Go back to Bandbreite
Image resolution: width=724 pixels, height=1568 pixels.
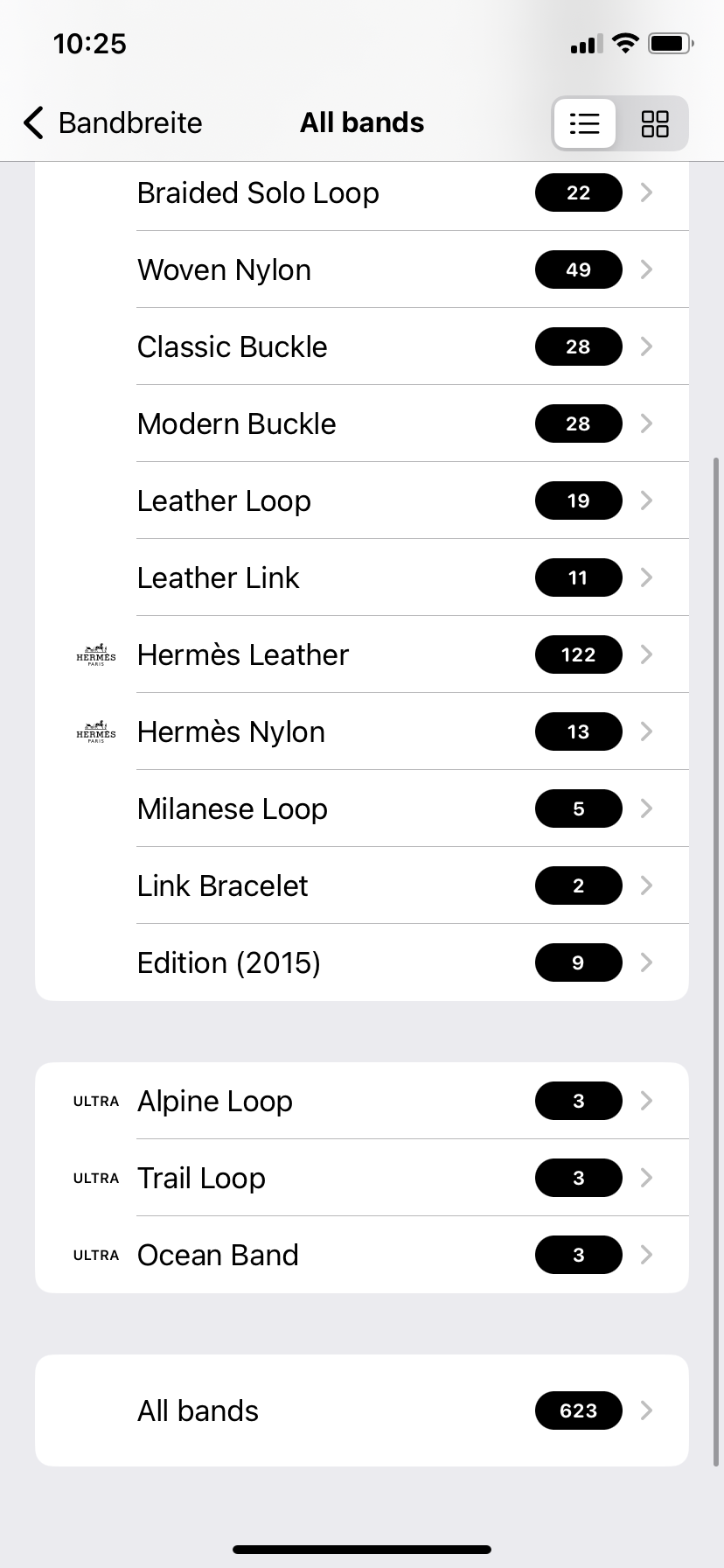113,122
